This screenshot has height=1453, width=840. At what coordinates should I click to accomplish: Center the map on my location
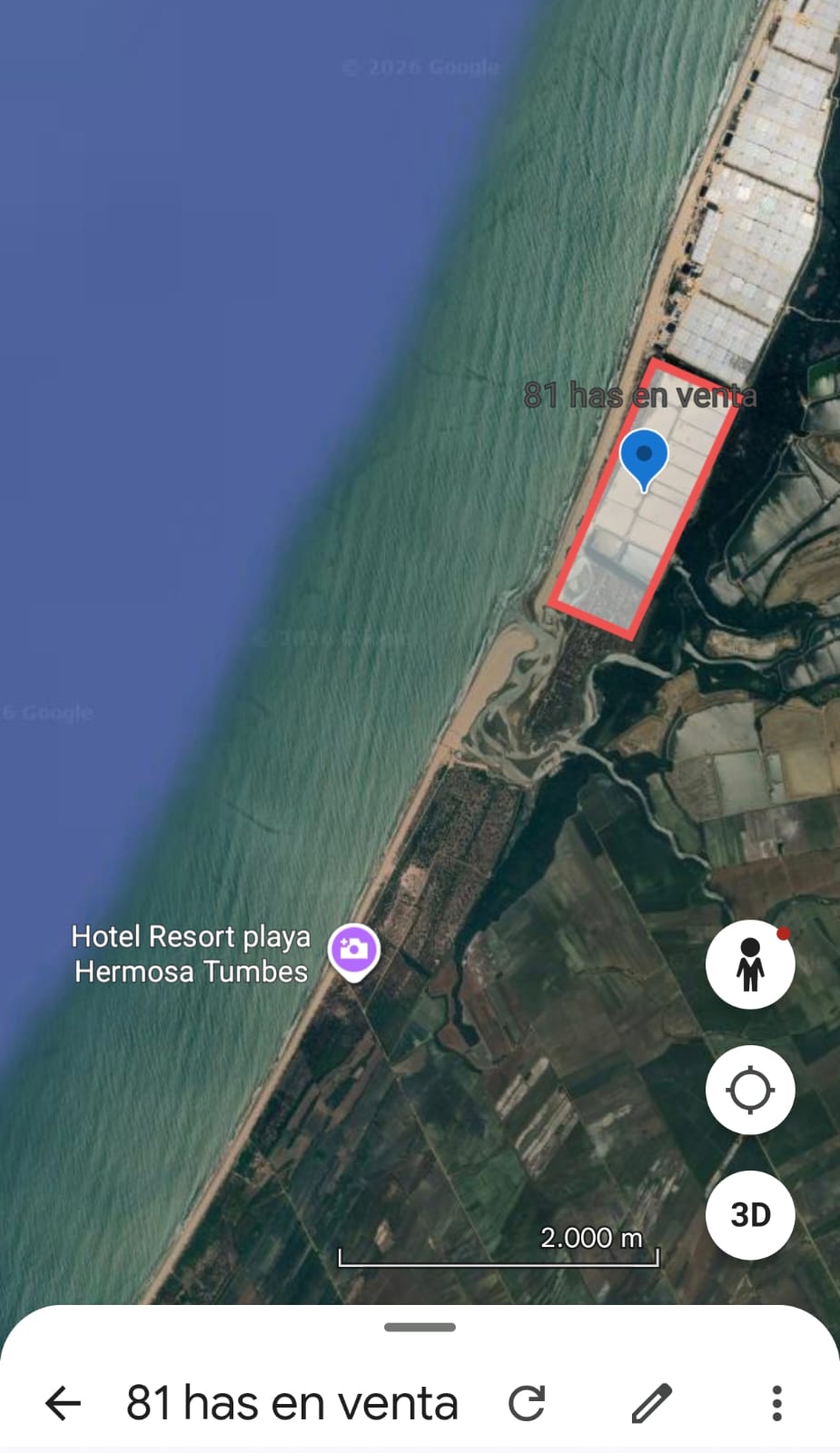(x=750, y=1090)
